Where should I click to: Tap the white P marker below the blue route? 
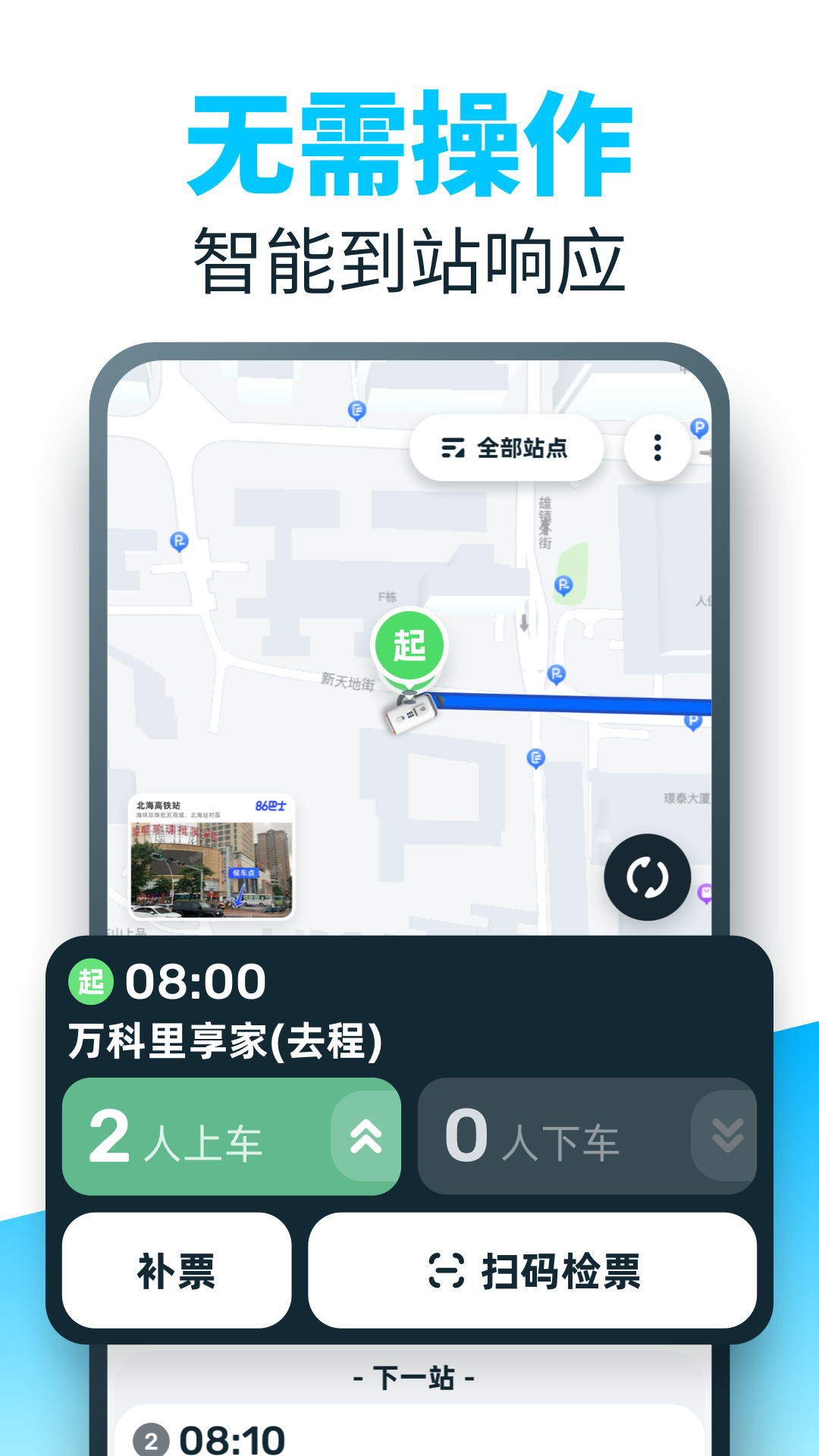point(692,722)
